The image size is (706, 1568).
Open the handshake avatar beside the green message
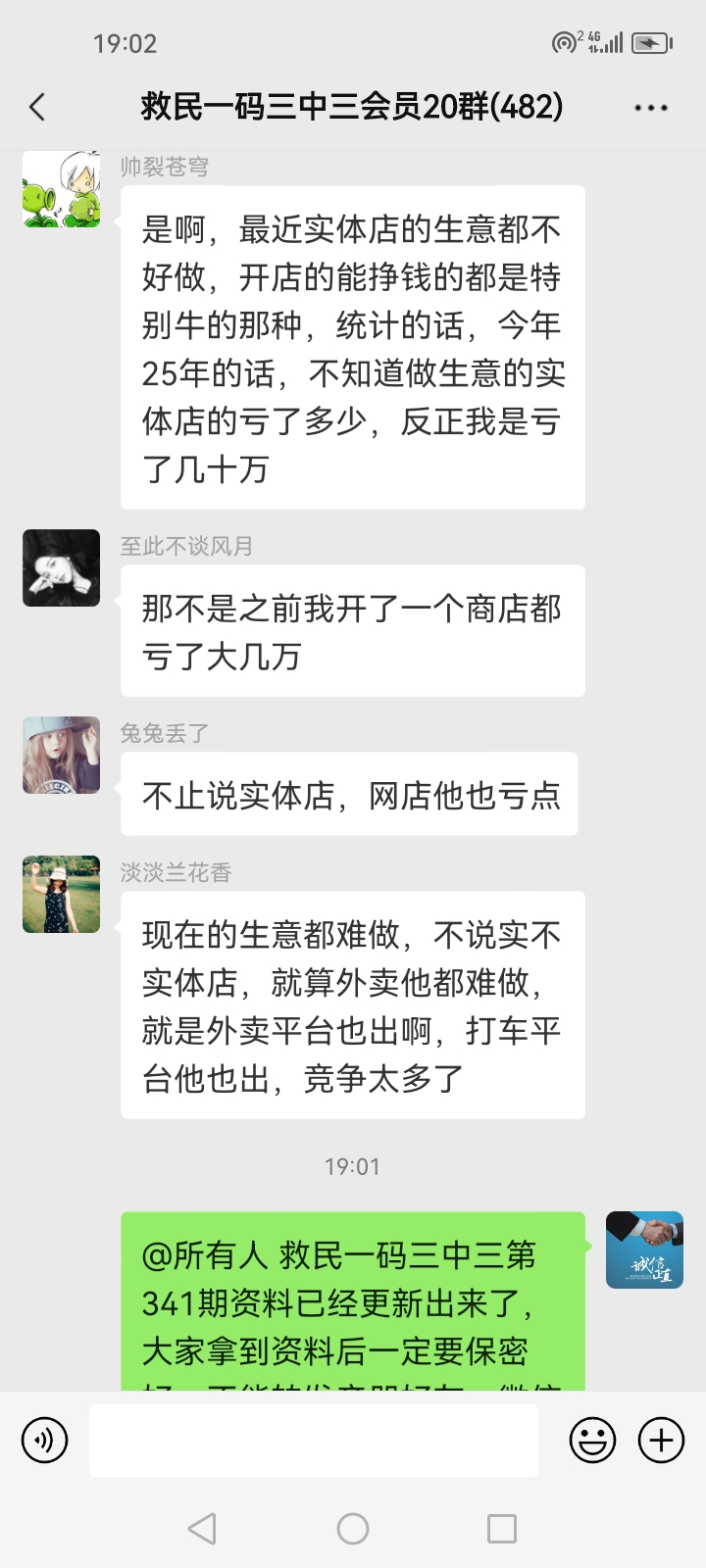click(x=644, y=1249)
